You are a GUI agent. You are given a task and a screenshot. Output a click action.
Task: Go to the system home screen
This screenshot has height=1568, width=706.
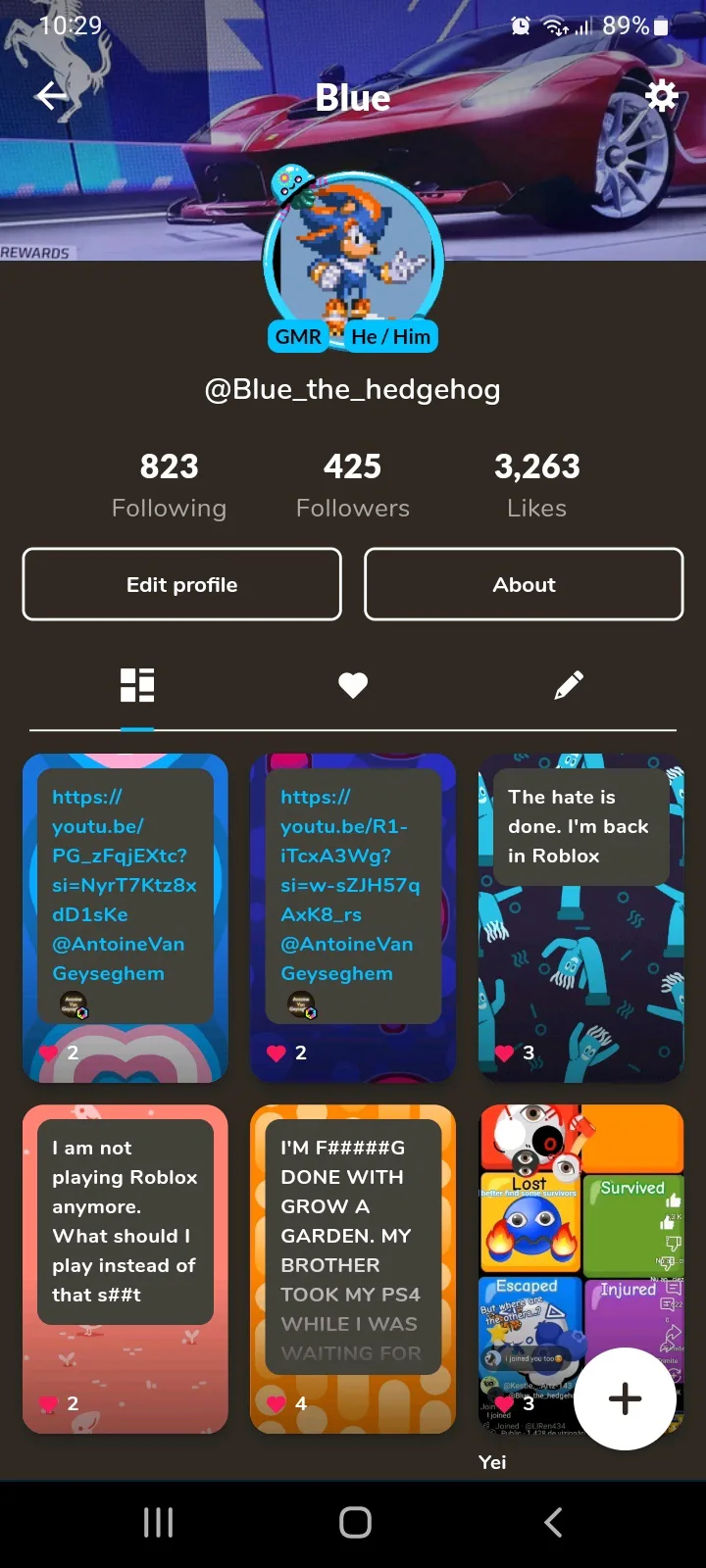click(355, 1522)
